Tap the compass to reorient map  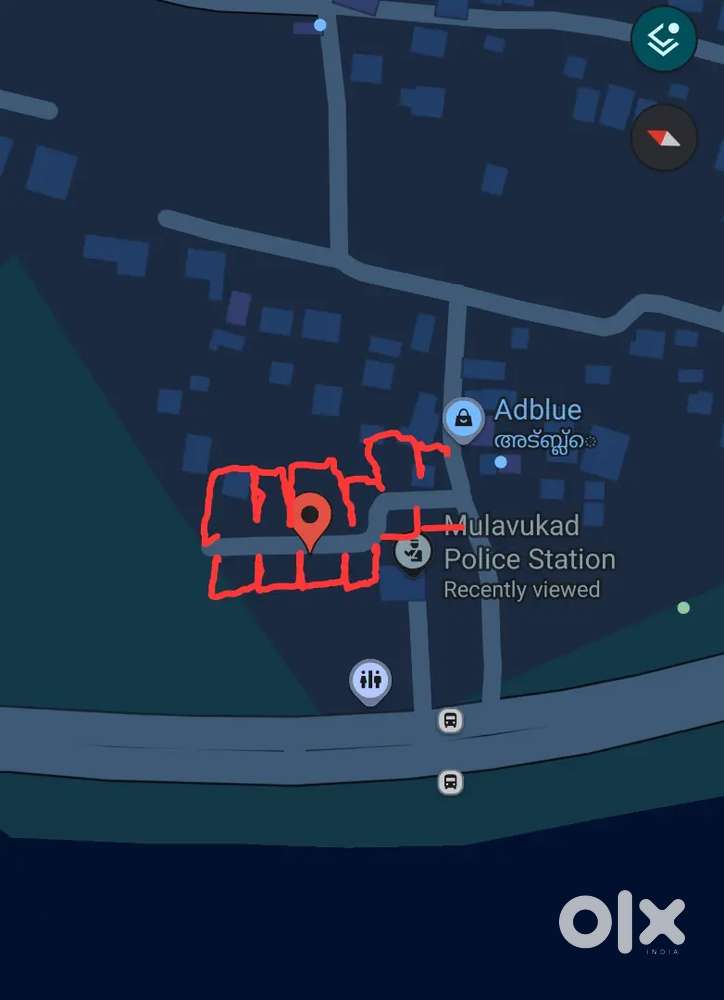click(664, 138)
